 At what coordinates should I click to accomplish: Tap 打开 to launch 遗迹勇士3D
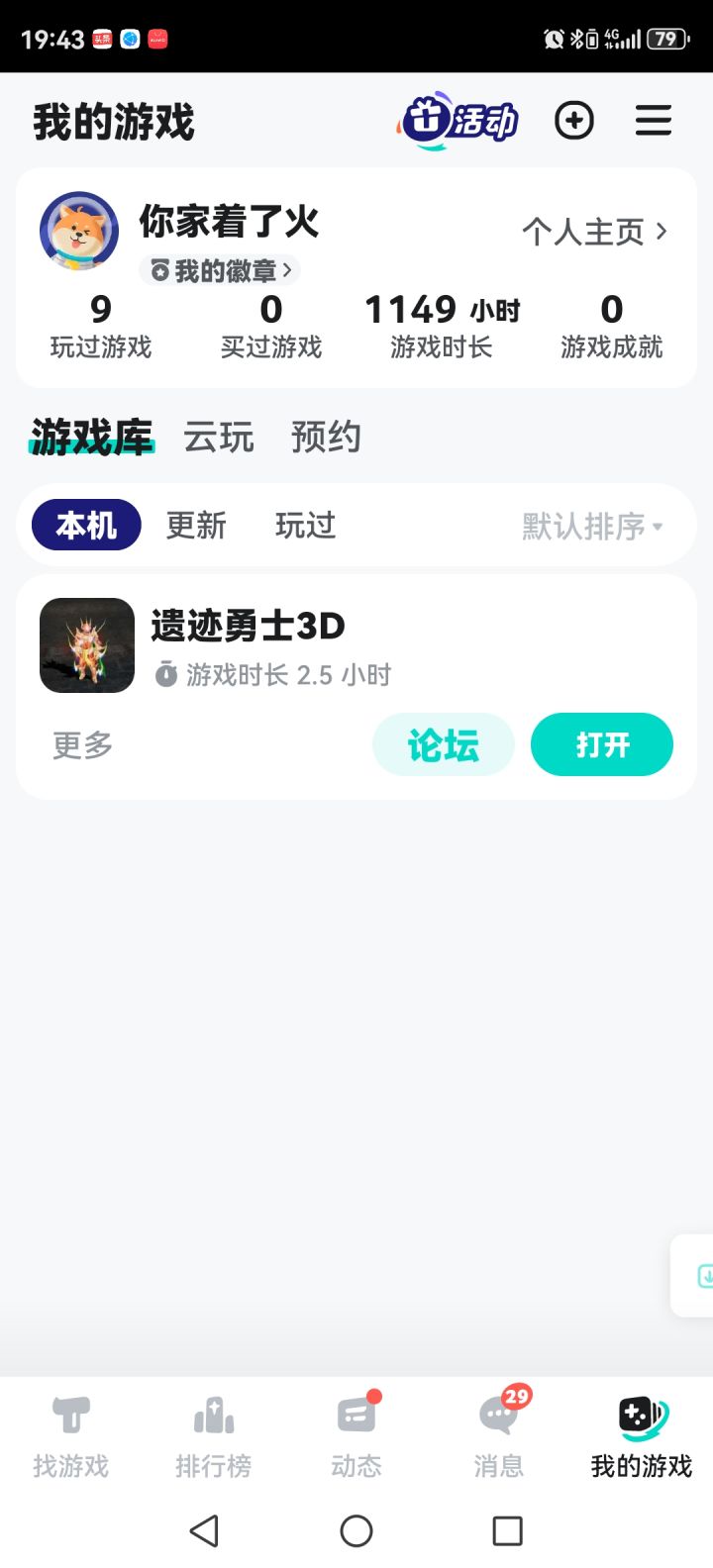pyautogui.click(x=601, y=744)
